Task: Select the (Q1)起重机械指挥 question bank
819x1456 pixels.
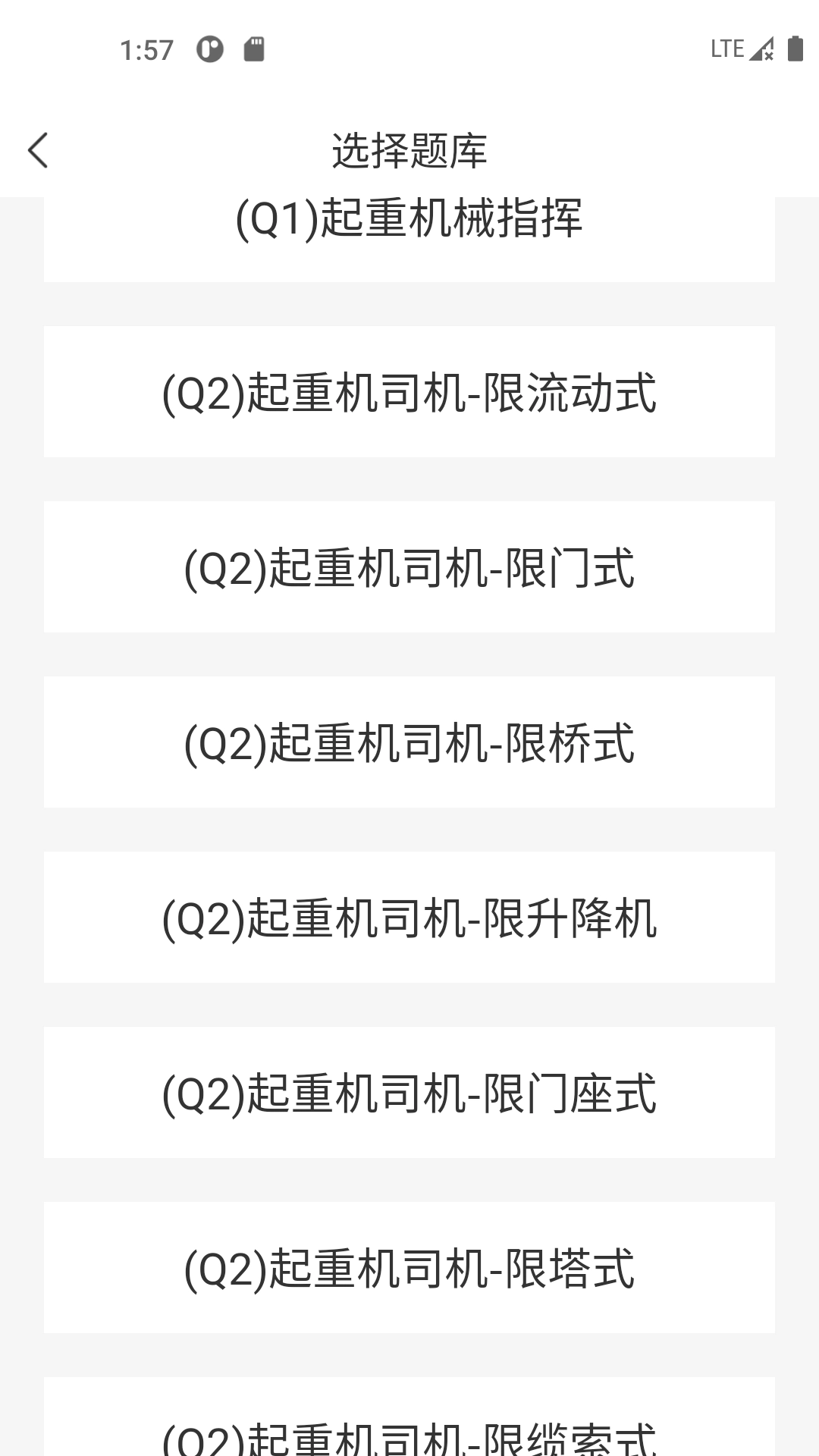Action: pyautogui.click(x=409, y=220)
